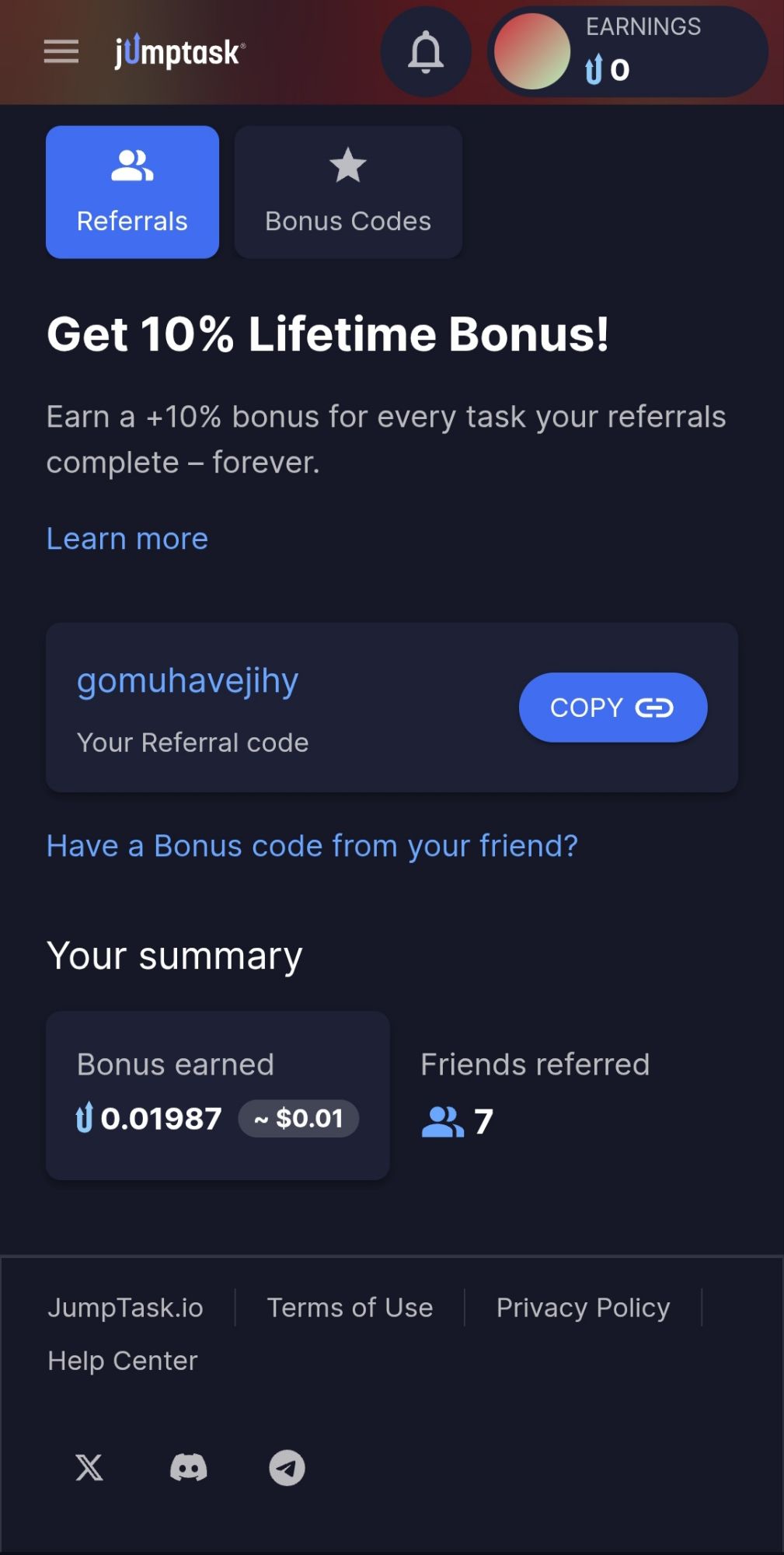
Task: Copy your referral code
Action: pyautogui.click(x=612, y=707)
